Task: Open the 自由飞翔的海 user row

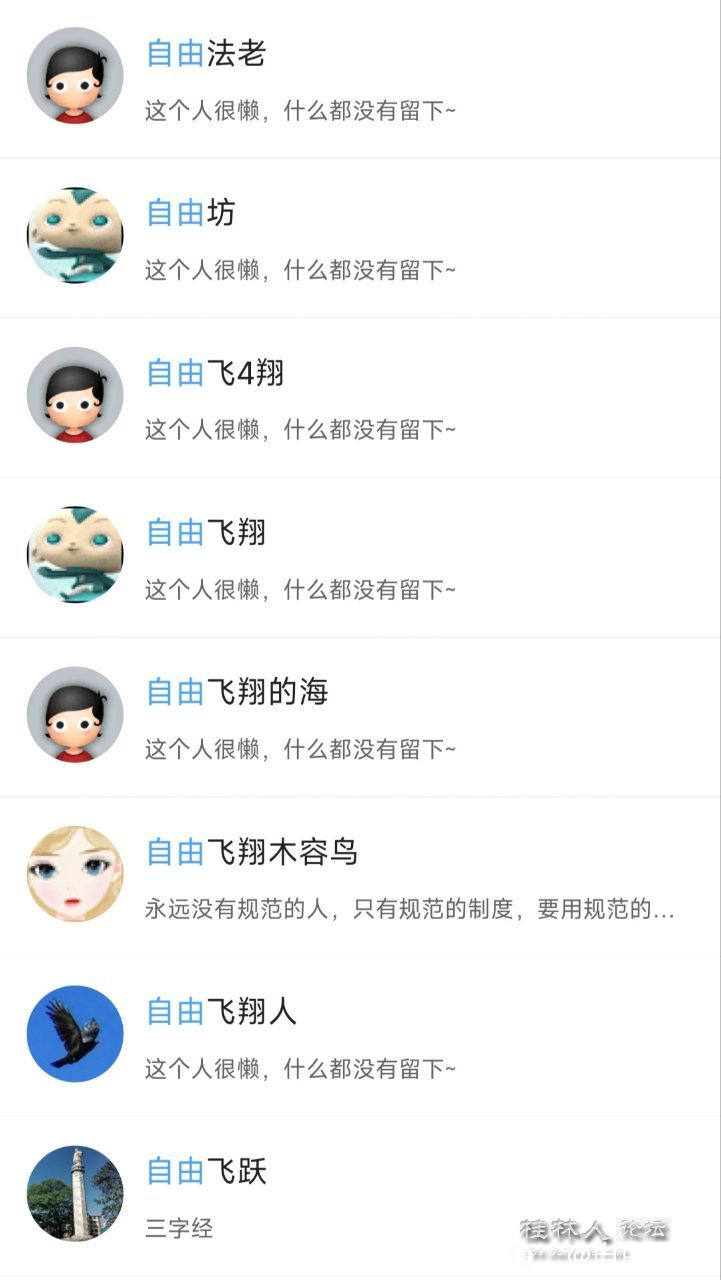Action: pos(360,717)
